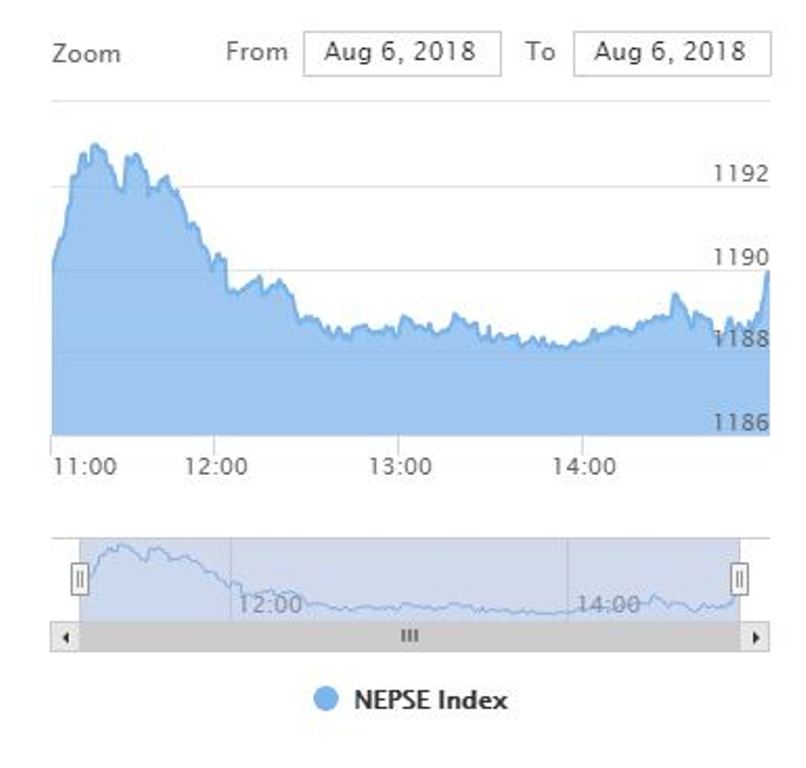Tap the scrollbar right arrow
The width and height of the screenshot is (806, 768).
755,636
